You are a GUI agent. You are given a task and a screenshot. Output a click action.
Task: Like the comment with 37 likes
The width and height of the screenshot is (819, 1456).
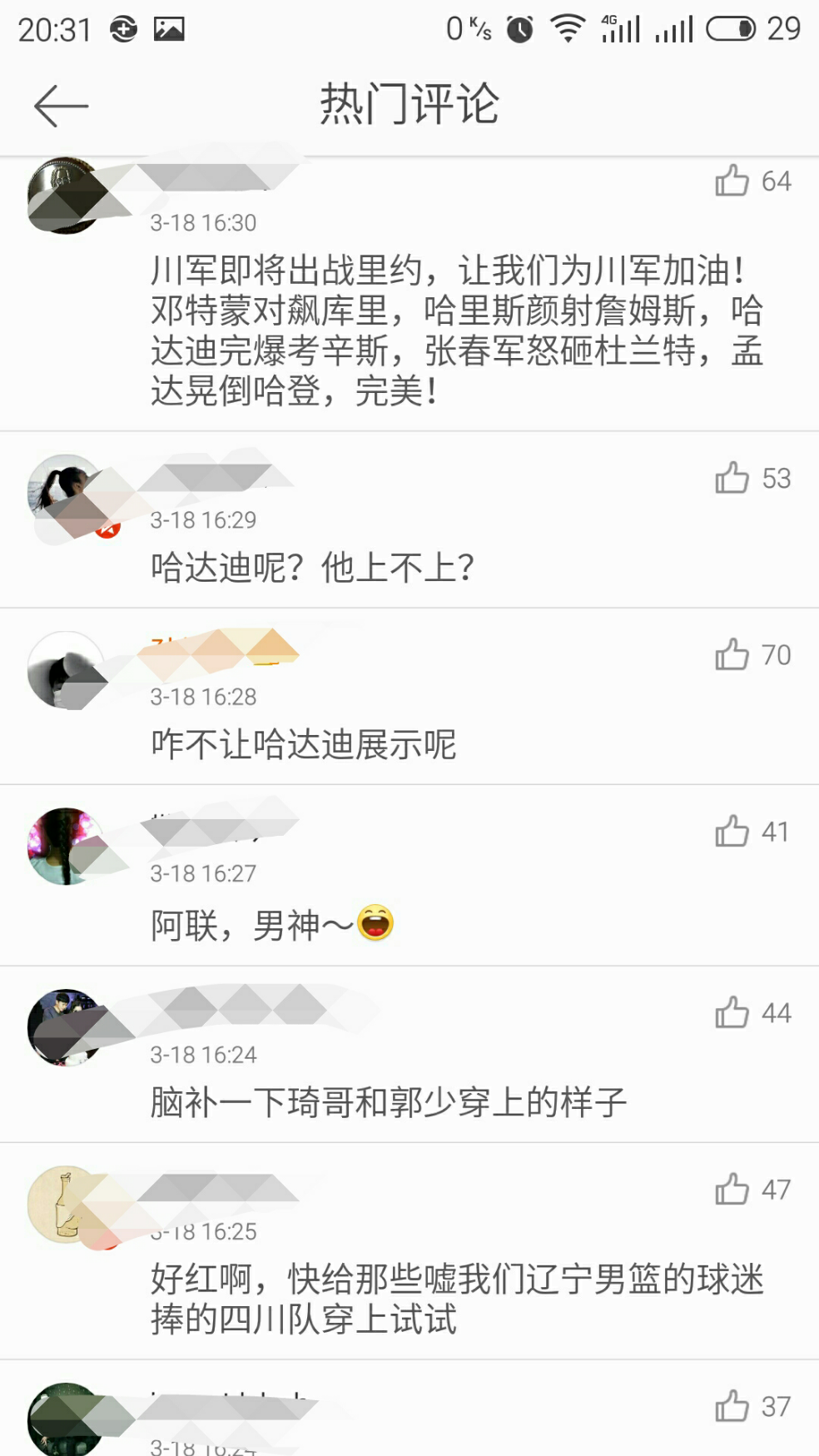tap(732, 1407)
